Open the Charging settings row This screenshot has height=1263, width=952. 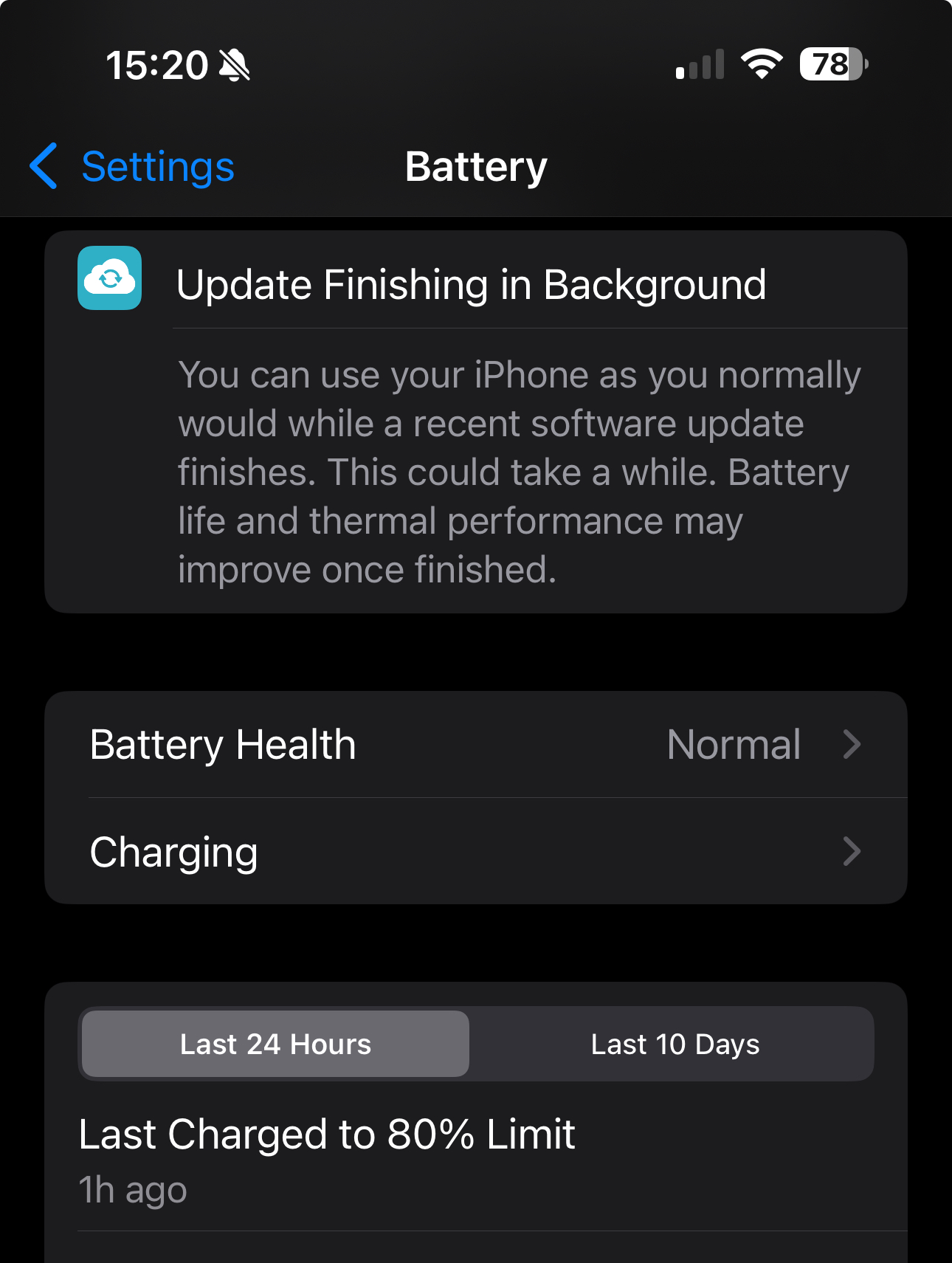pos(476,851)
